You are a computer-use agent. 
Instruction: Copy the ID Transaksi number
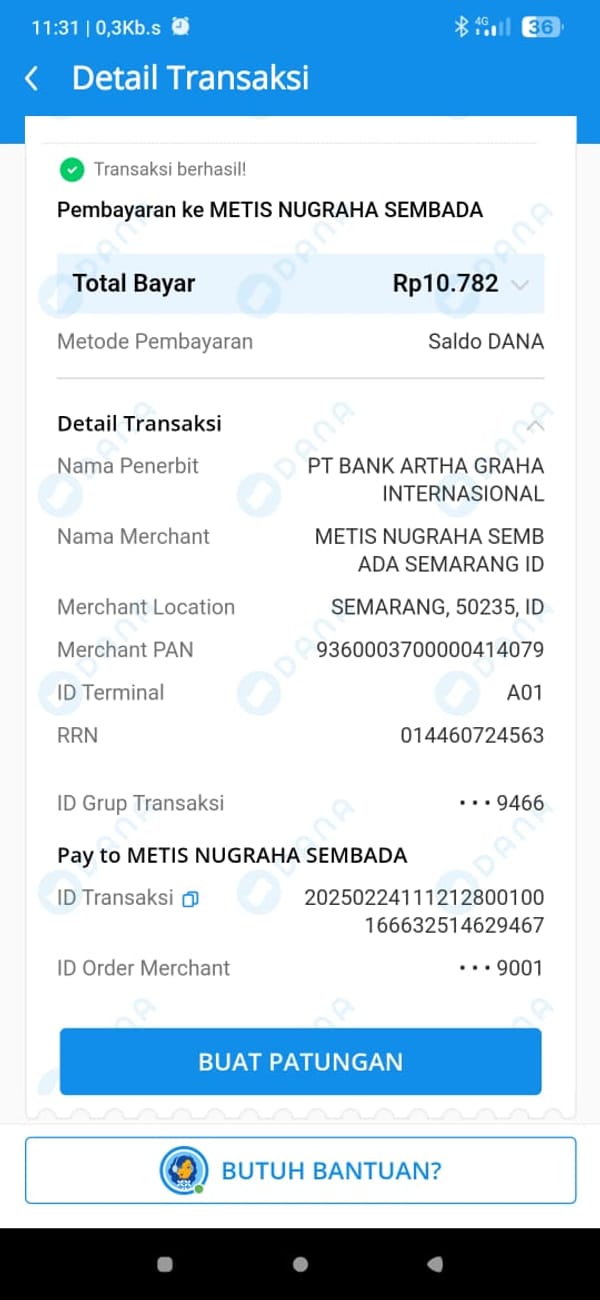point(190,899)
